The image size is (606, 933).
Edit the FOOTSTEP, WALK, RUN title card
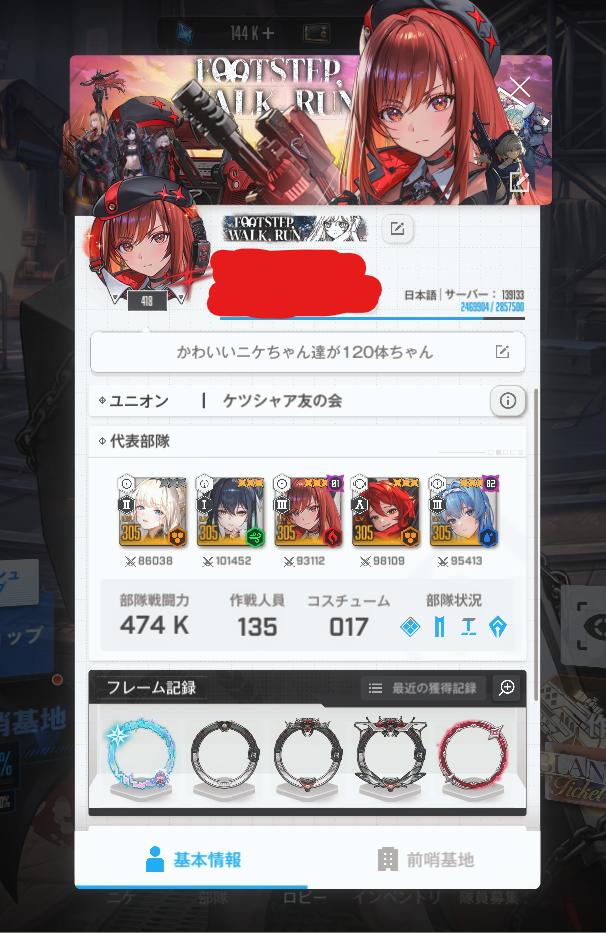(x=397, y=229)
